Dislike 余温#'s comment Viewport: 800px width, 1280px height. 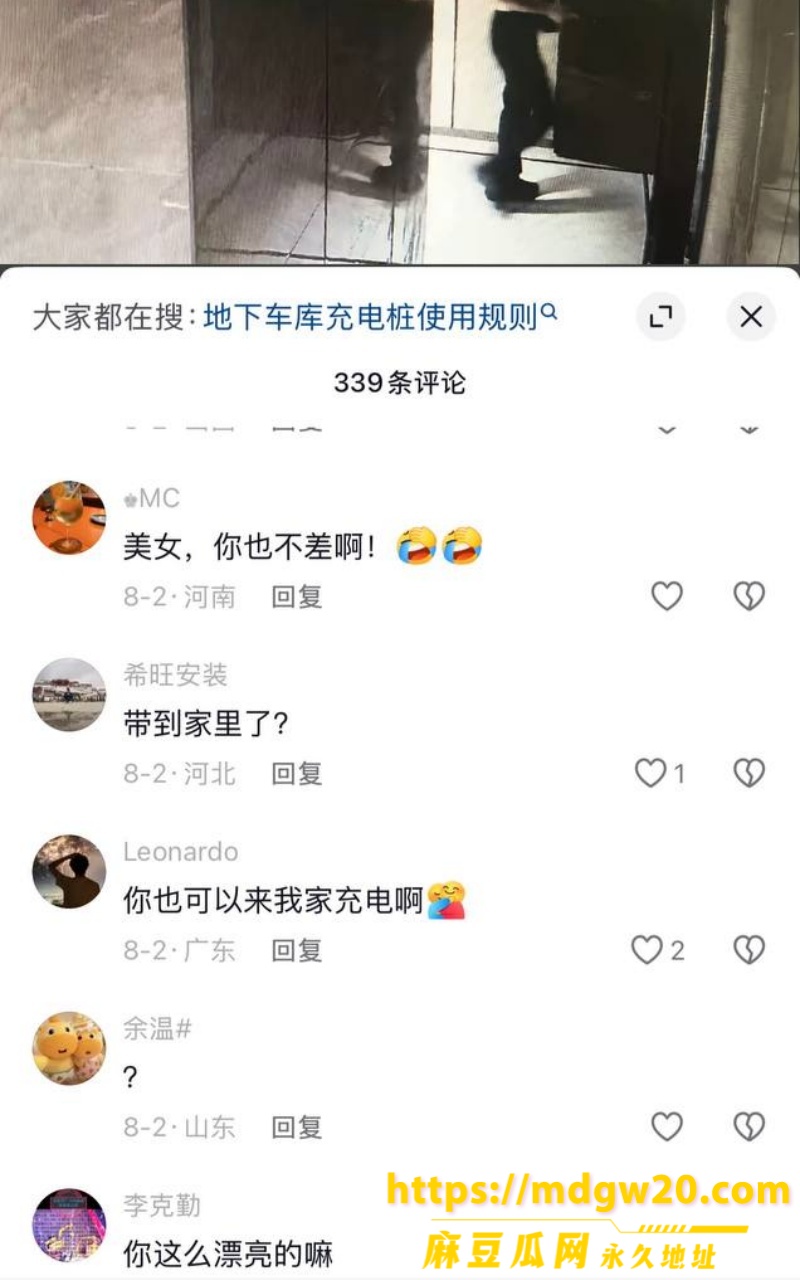pos(749,1126)
